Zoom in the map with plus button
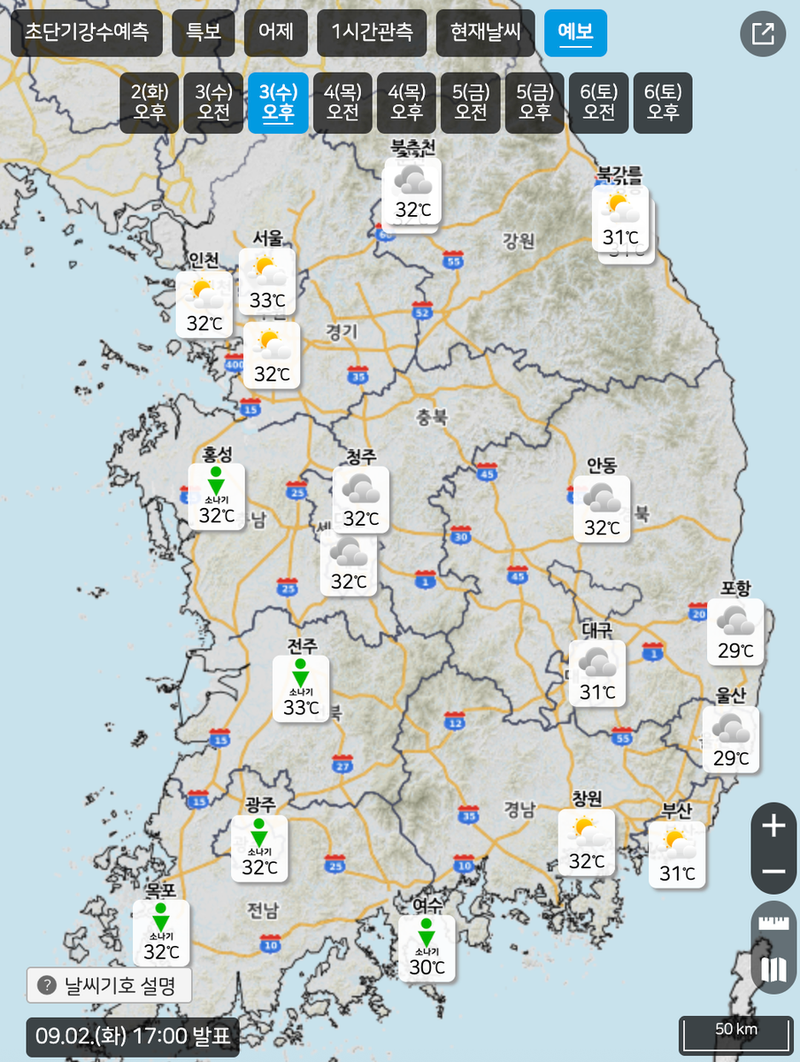This screenshot has height=1062, width=800. pos(774,826)
